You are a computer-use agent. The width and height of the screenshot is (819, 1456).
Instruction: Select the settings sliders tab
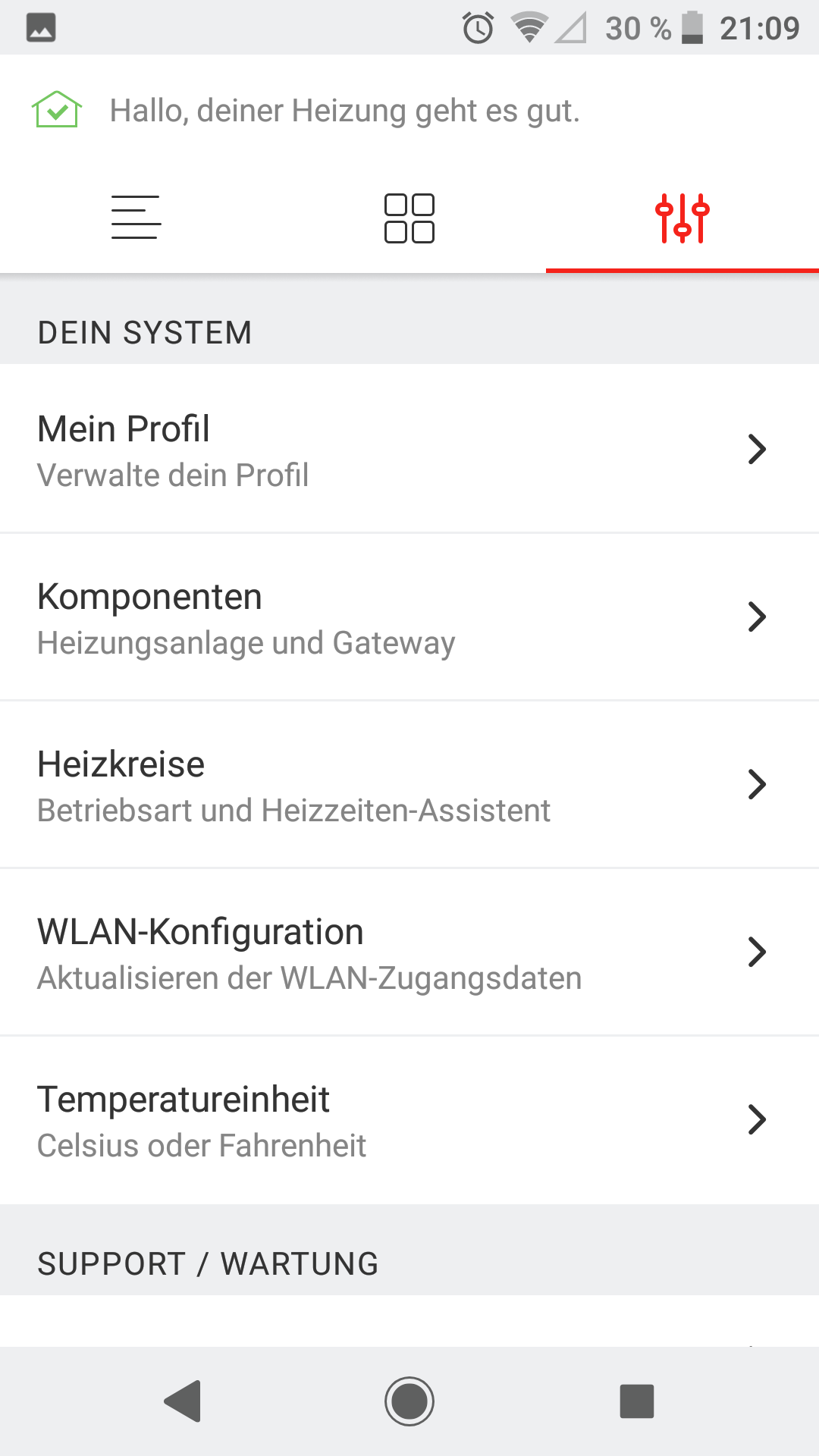(682, 218)
